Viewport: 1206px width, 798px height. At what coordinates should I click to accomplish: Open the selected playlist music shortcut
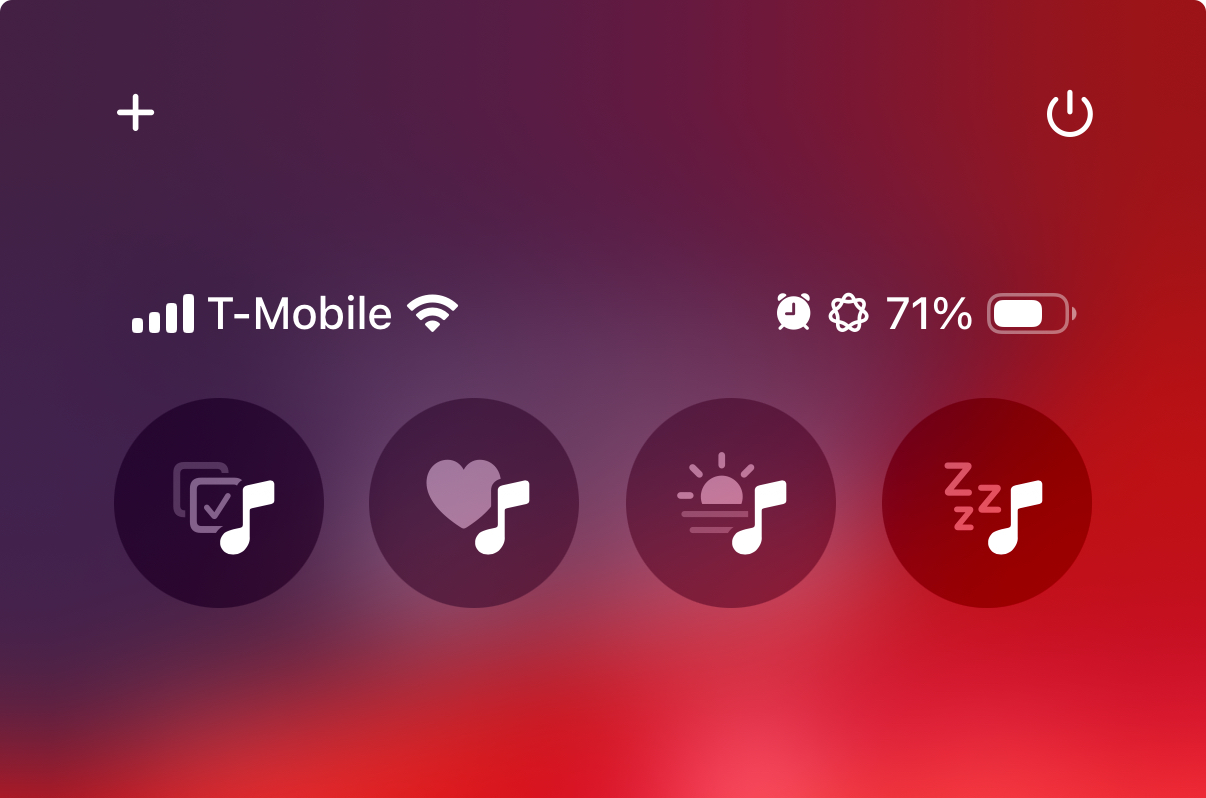click(219, 503)
